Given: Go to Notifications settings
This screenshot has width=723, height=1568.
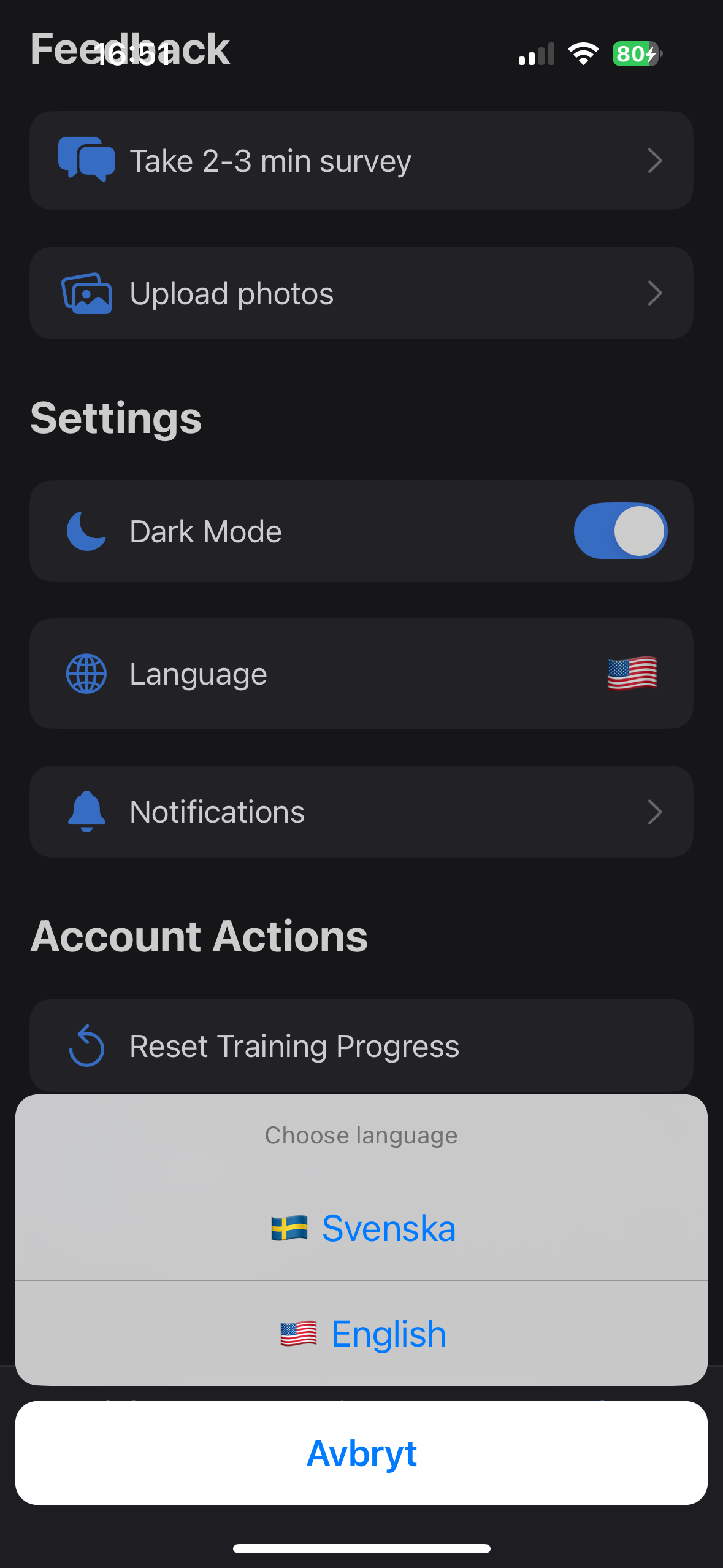Looking at the screenshot, I should (362, 812).
